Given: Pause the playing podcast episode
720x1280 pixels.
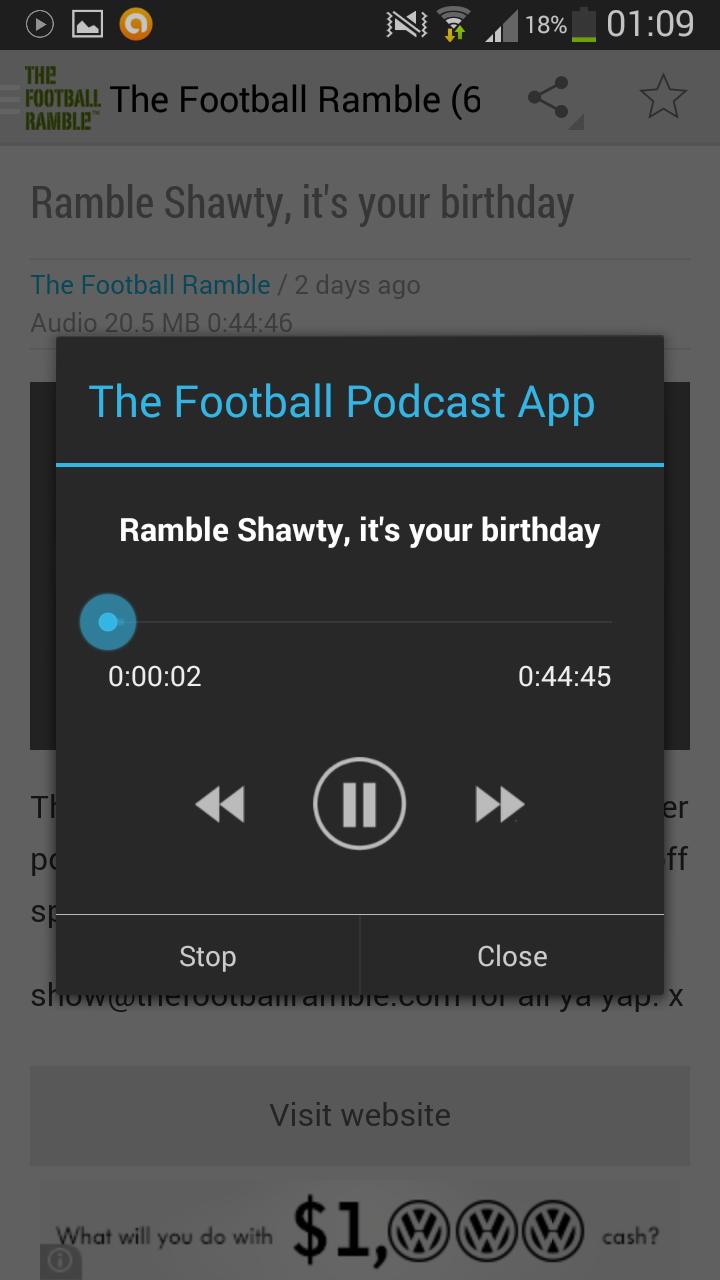Looking at the screenshot, I should point(359,803).
